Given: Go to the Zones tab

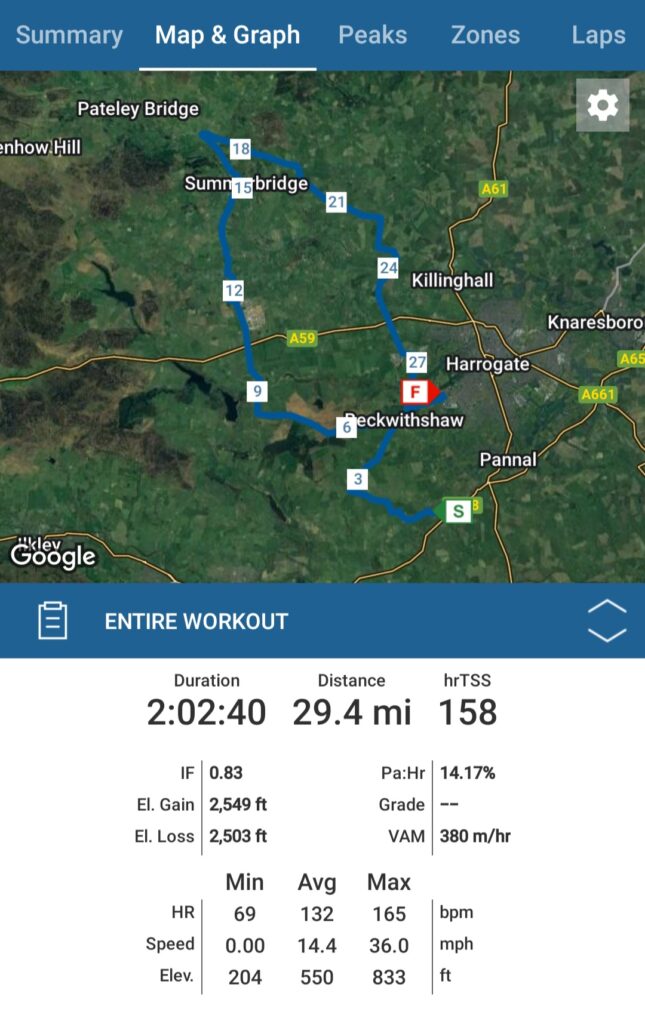Looking at the screenshot, I should point(485,36).
